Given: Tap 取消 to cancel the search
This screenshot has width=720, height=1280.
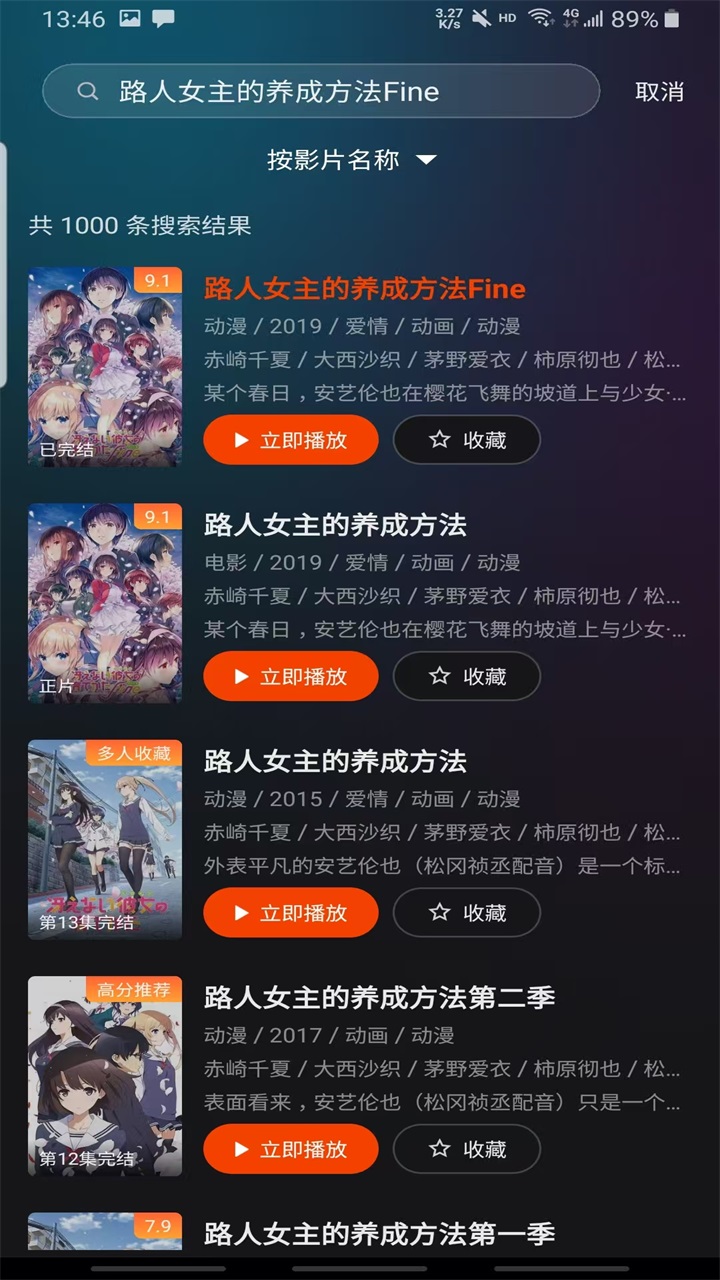Looking at the screenshot, I should [657, 91].
